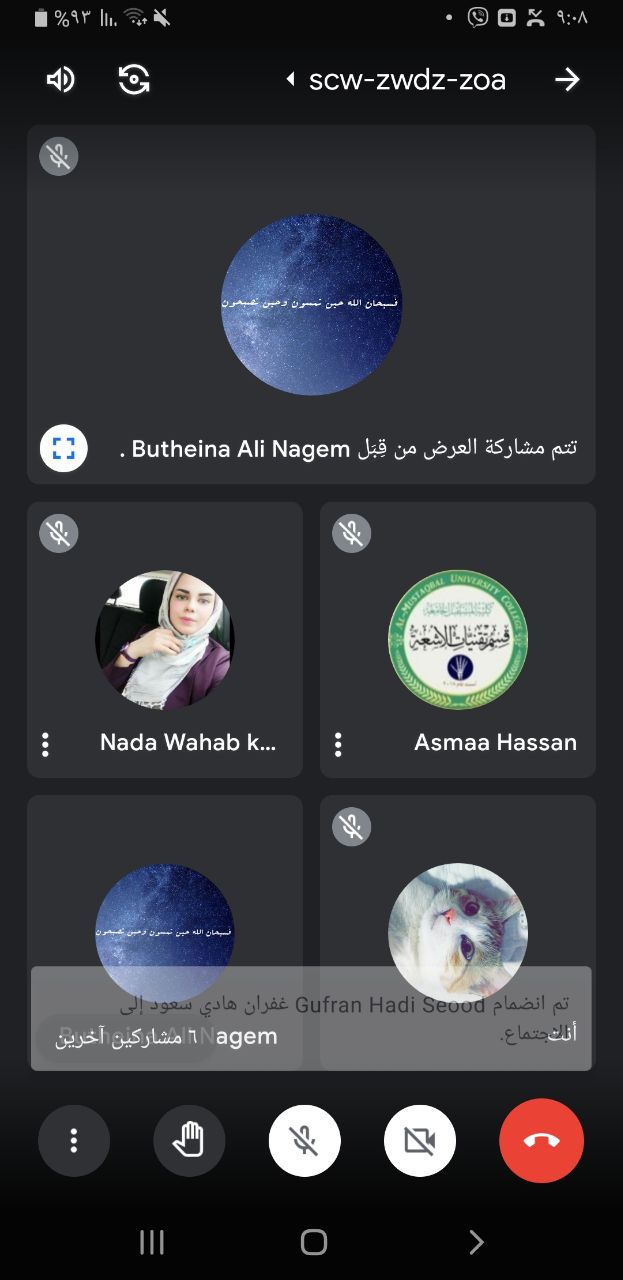Image resolution: width=623 pixels, height=1280 pixels.
Task: Toggle the speaker audio output
Action: [60, 80]
